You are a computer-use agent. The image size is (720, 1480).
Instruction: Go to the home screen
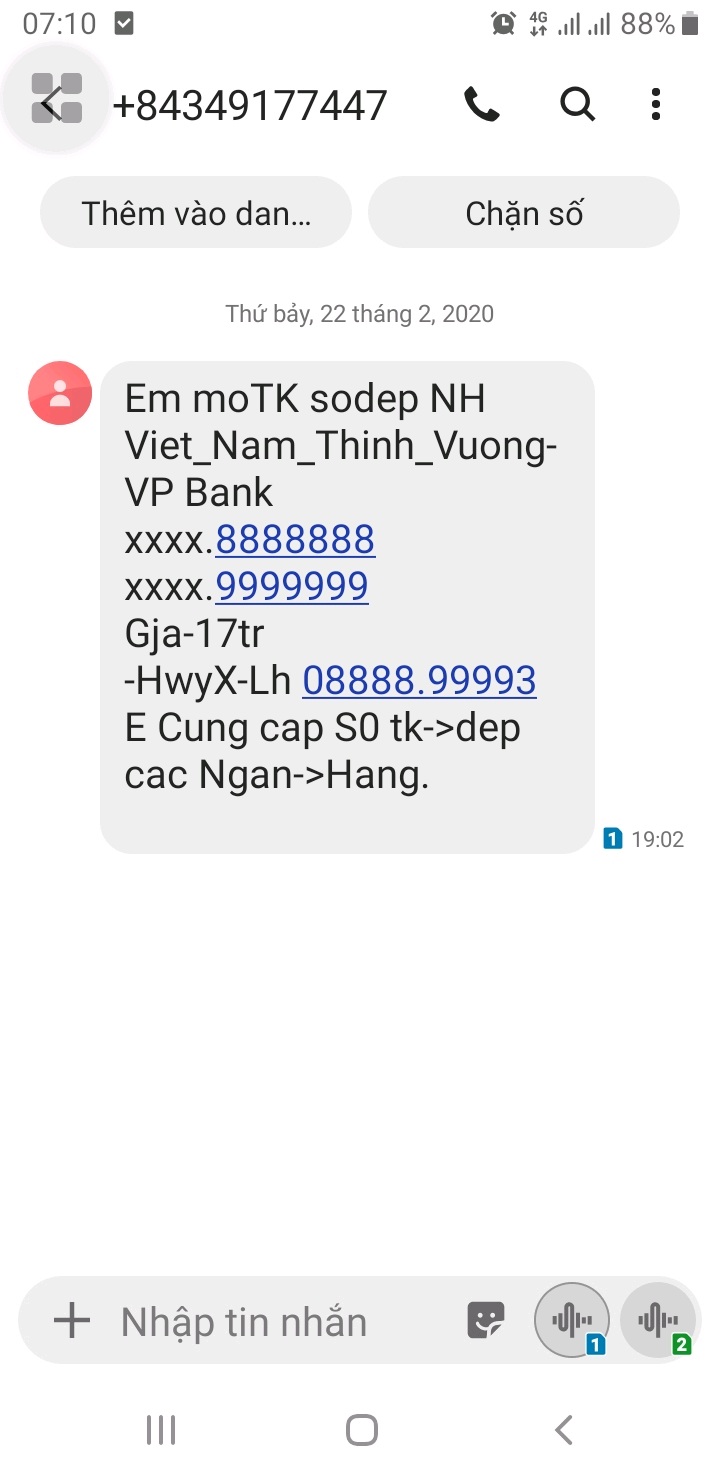click(361, 1430)
